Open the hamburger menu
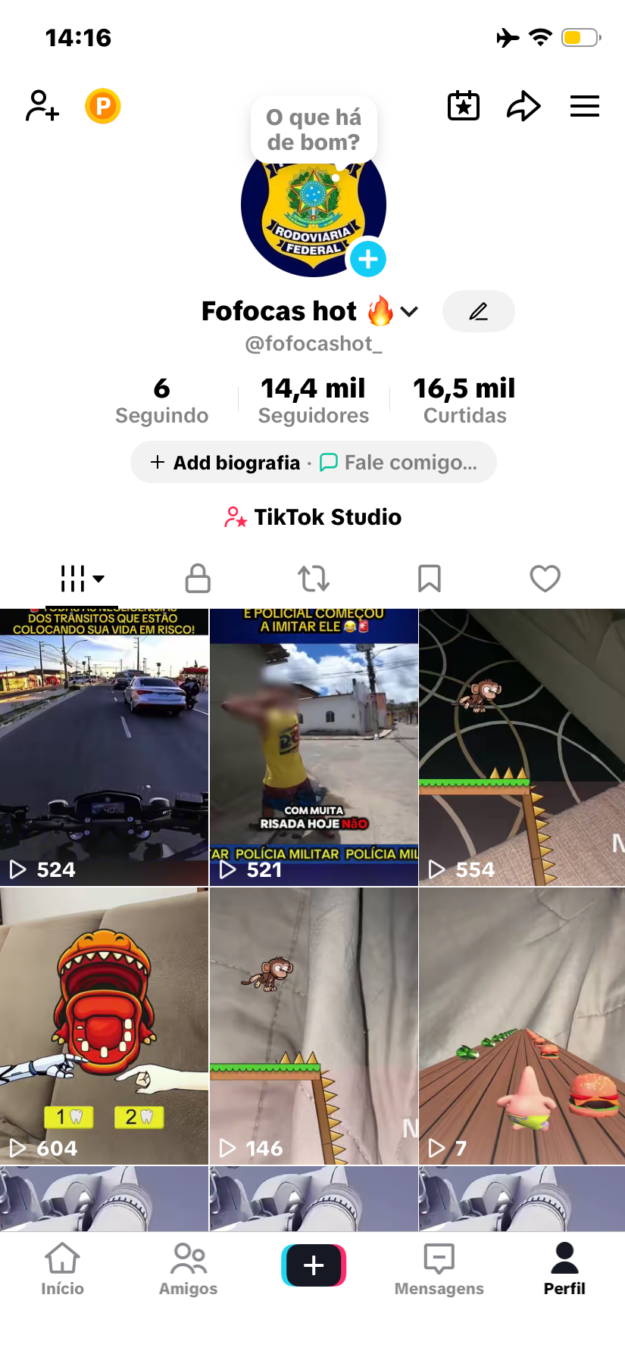Image resolution: width=625 pixels, height=1357 pixels. tap(585, 106)
